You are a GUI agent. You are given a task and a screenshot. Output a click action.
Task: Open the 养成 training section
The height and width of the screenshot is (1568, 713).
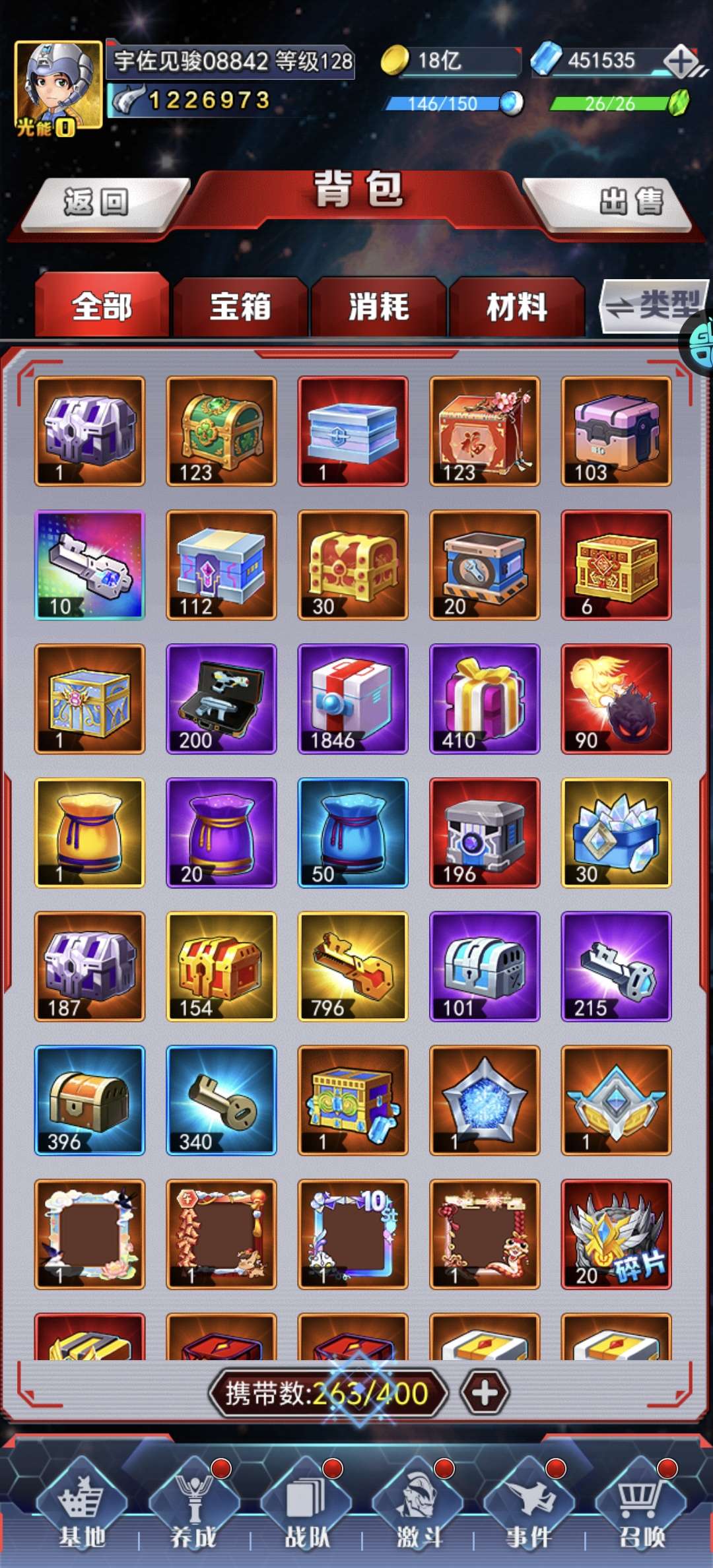193,1506
